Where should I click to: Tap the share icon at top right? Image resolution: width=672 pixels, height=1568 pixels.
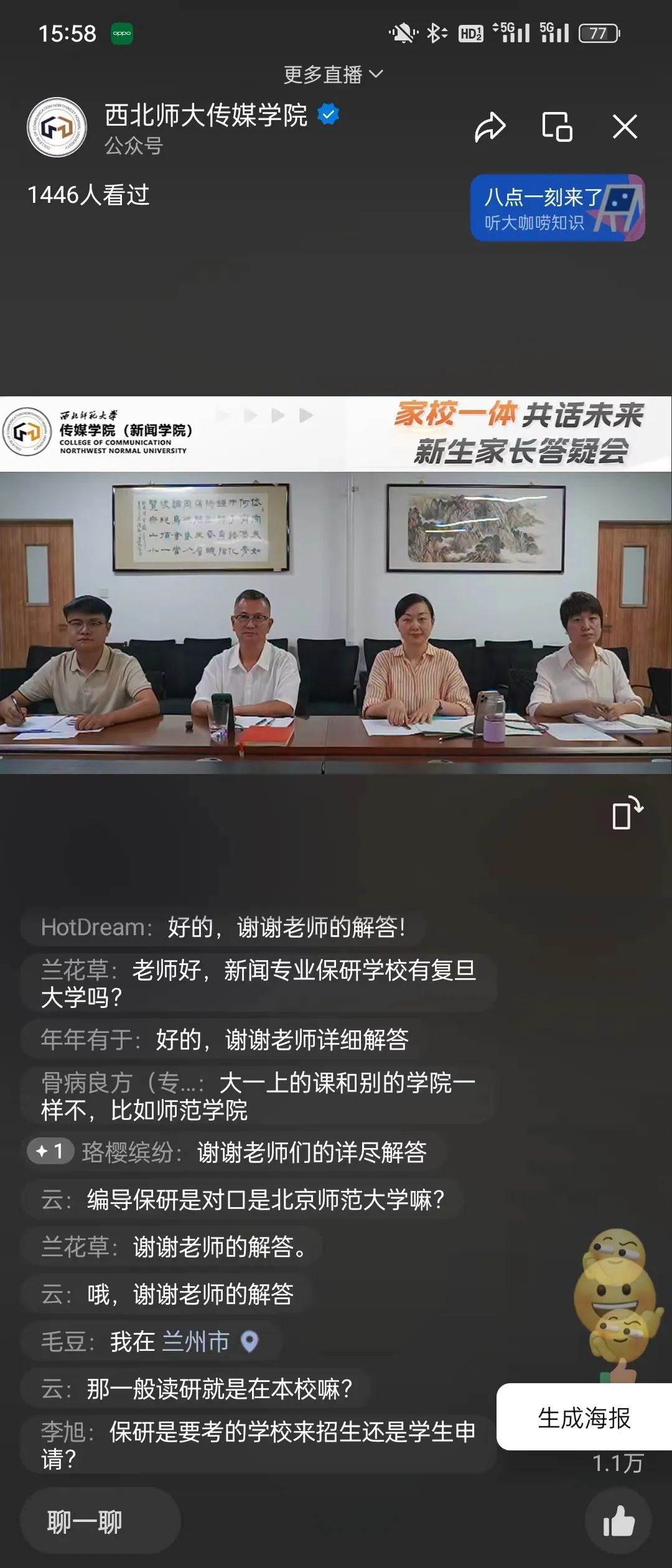click(491, 128)
